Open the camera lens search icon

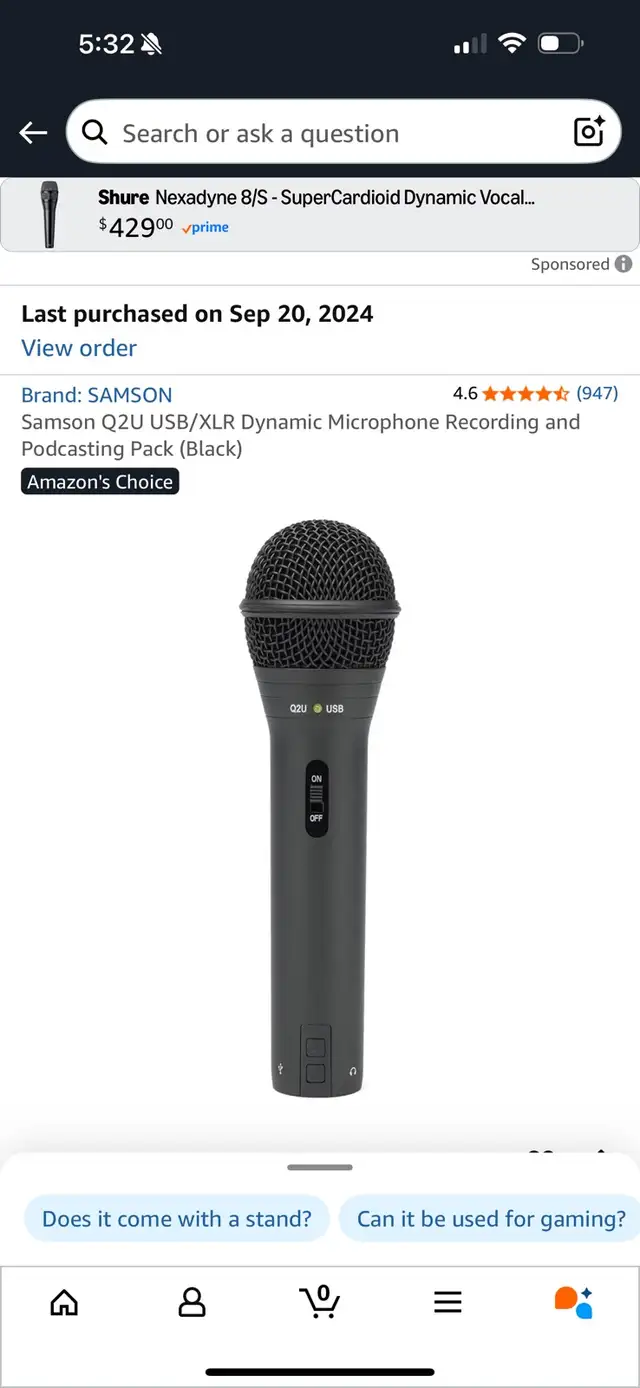588,132
